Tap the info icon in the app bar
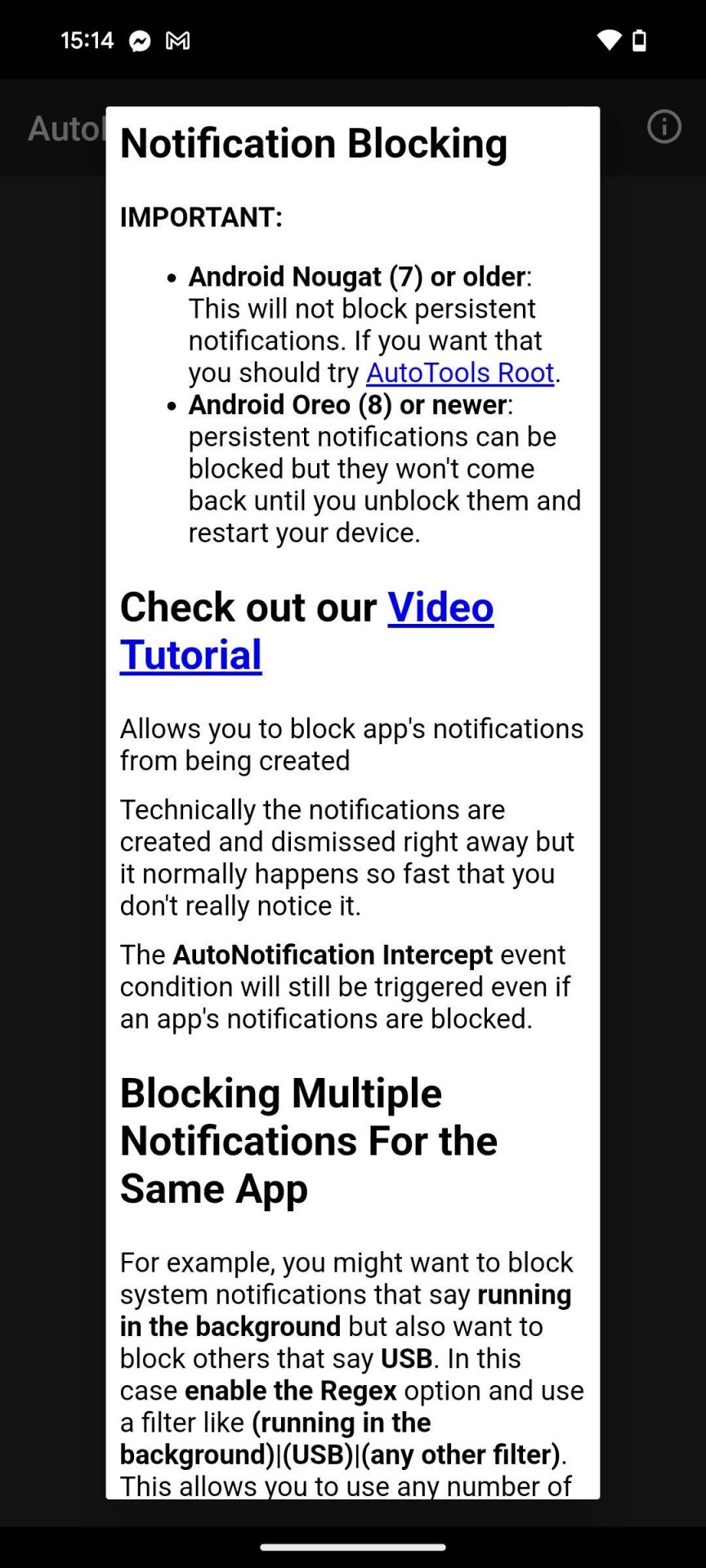This screenshot has width=706, height=1568. [664, 127]
